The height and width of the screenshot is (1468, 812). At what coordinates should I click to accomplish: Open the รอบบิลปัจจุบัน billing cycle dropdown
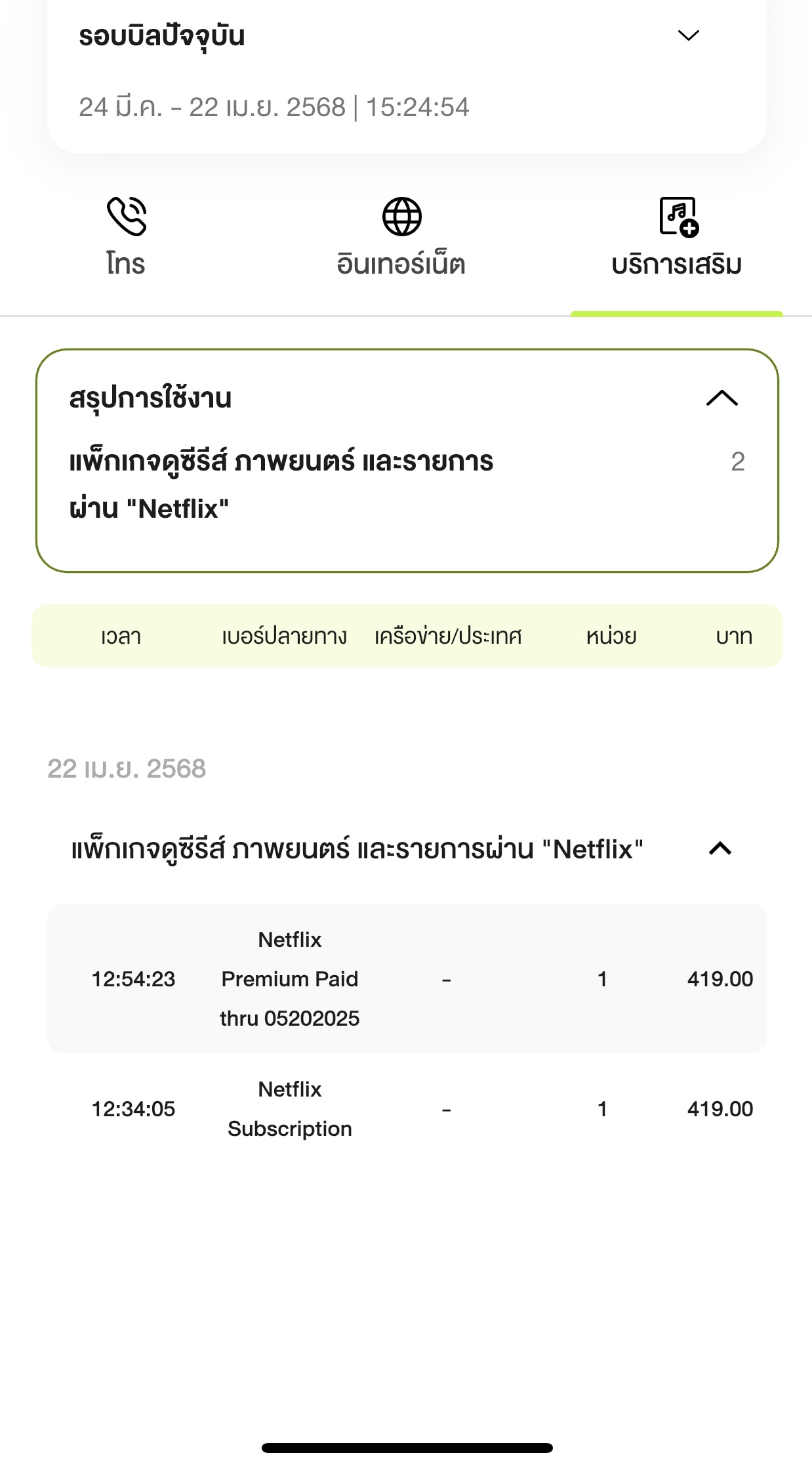688,35
